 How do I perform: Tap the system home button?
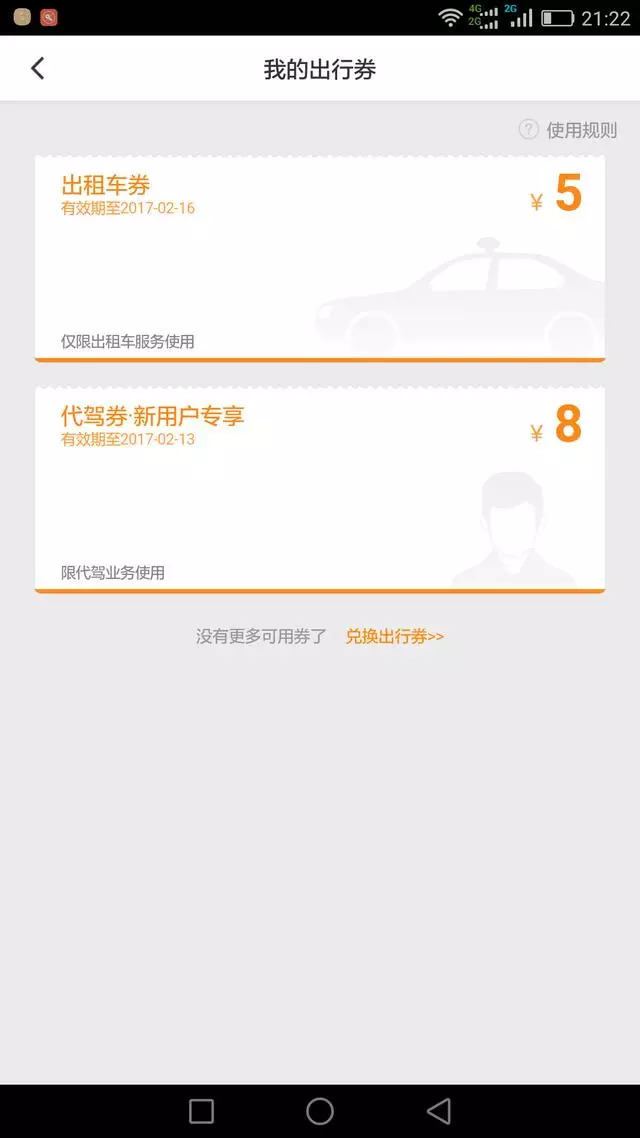[320, 1111]
